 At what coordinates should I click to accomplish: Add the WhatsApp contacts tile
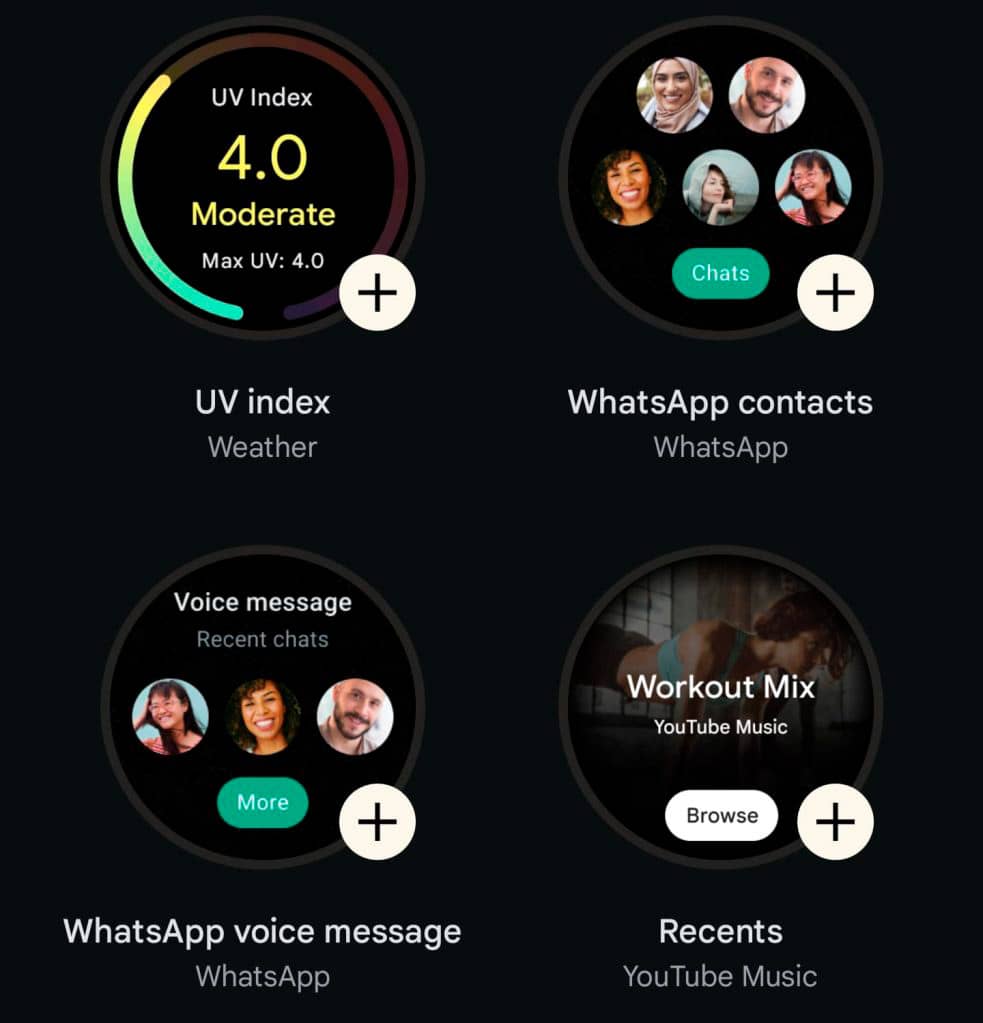pyautogui.click(x=835, y=292)
